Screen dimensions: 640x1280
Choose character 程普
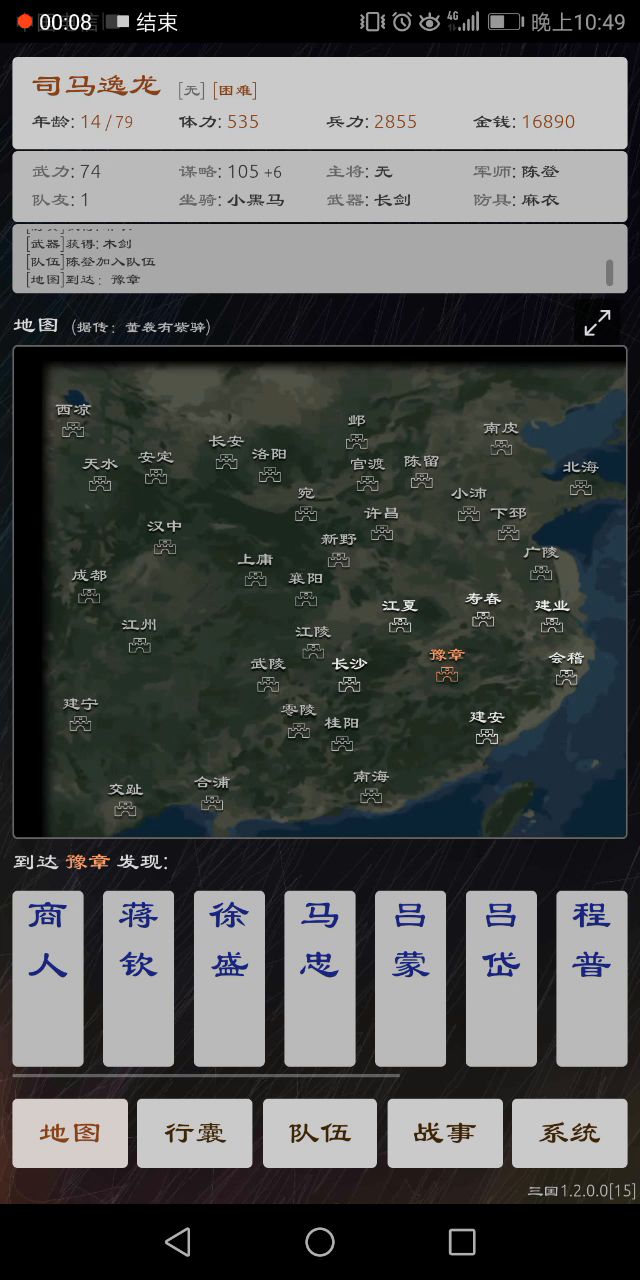tap(592, 979)
